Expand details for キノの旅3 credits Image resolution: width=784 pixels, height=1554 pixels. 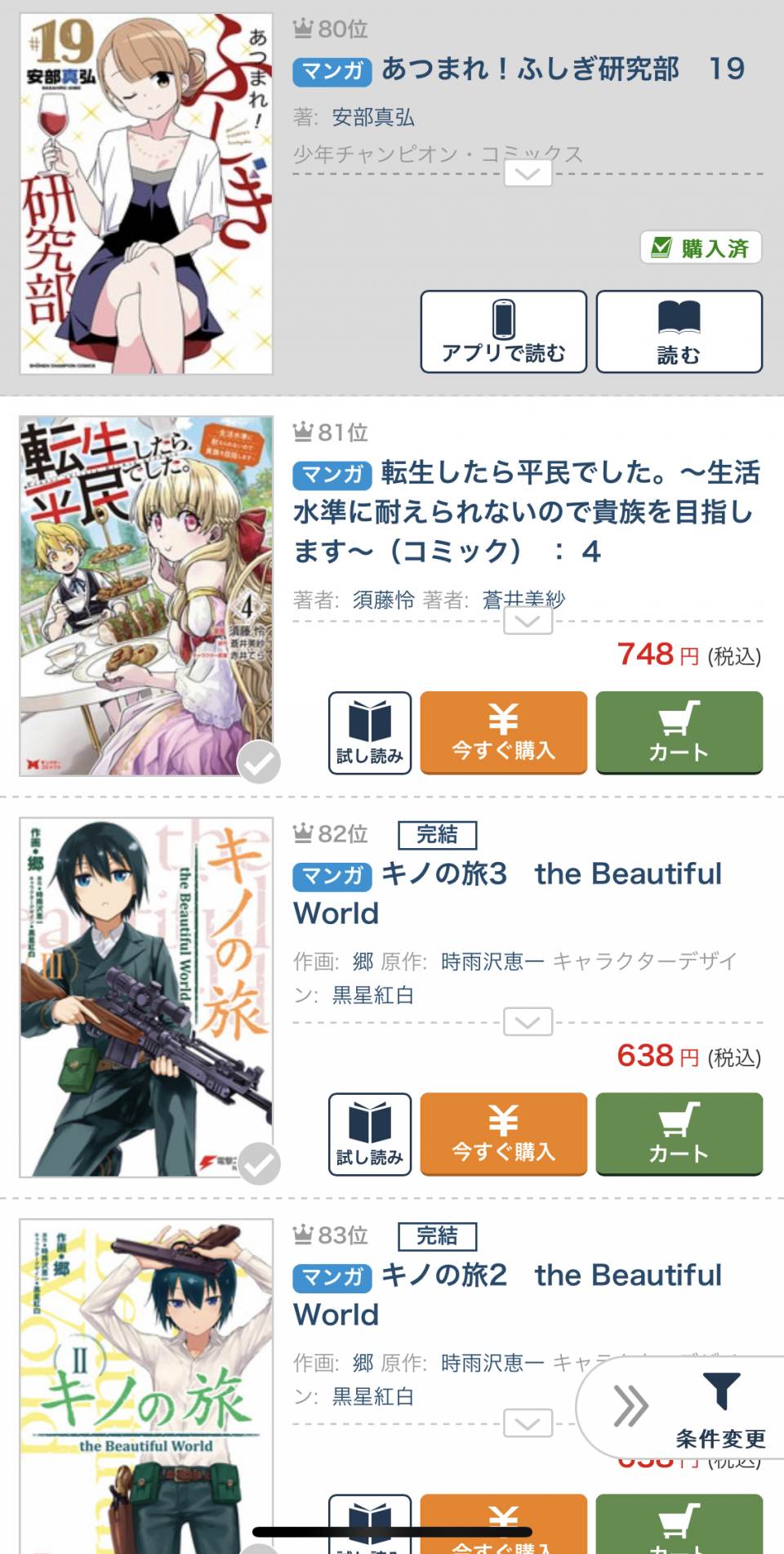[x=528, y=1021]
